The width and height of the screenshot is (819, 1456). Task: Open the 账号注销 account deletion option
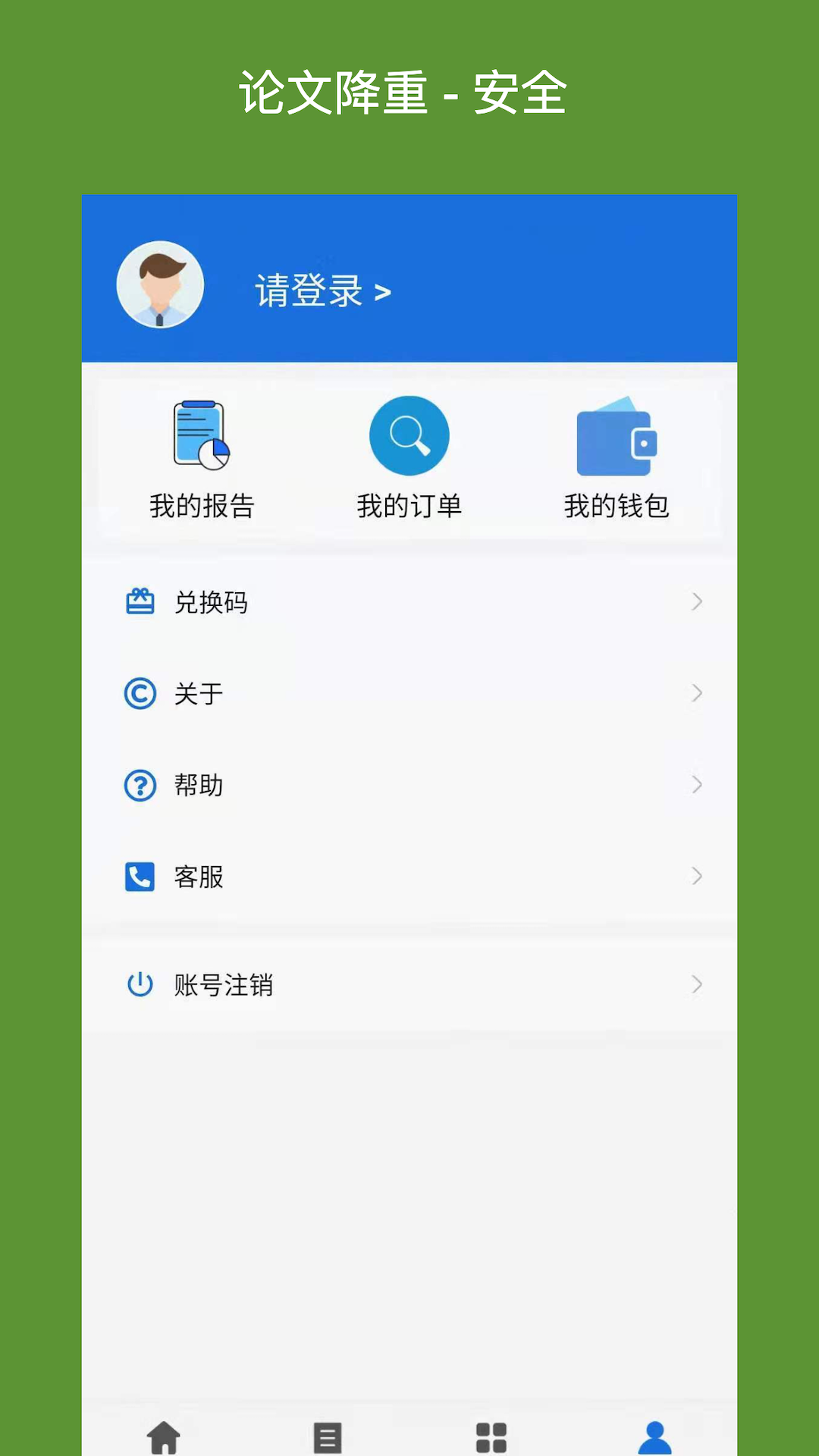(224, 985)
